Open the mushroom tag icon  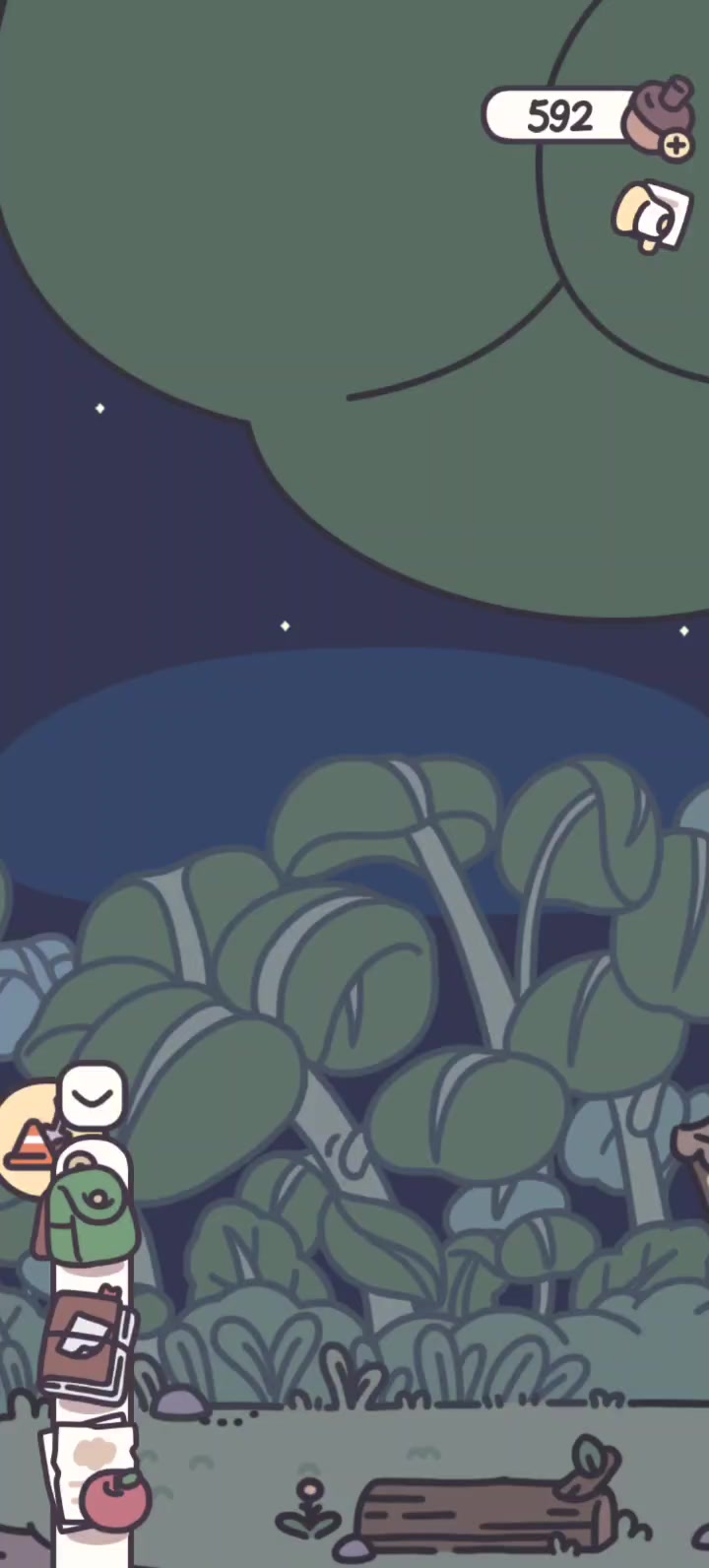(650, 216)
